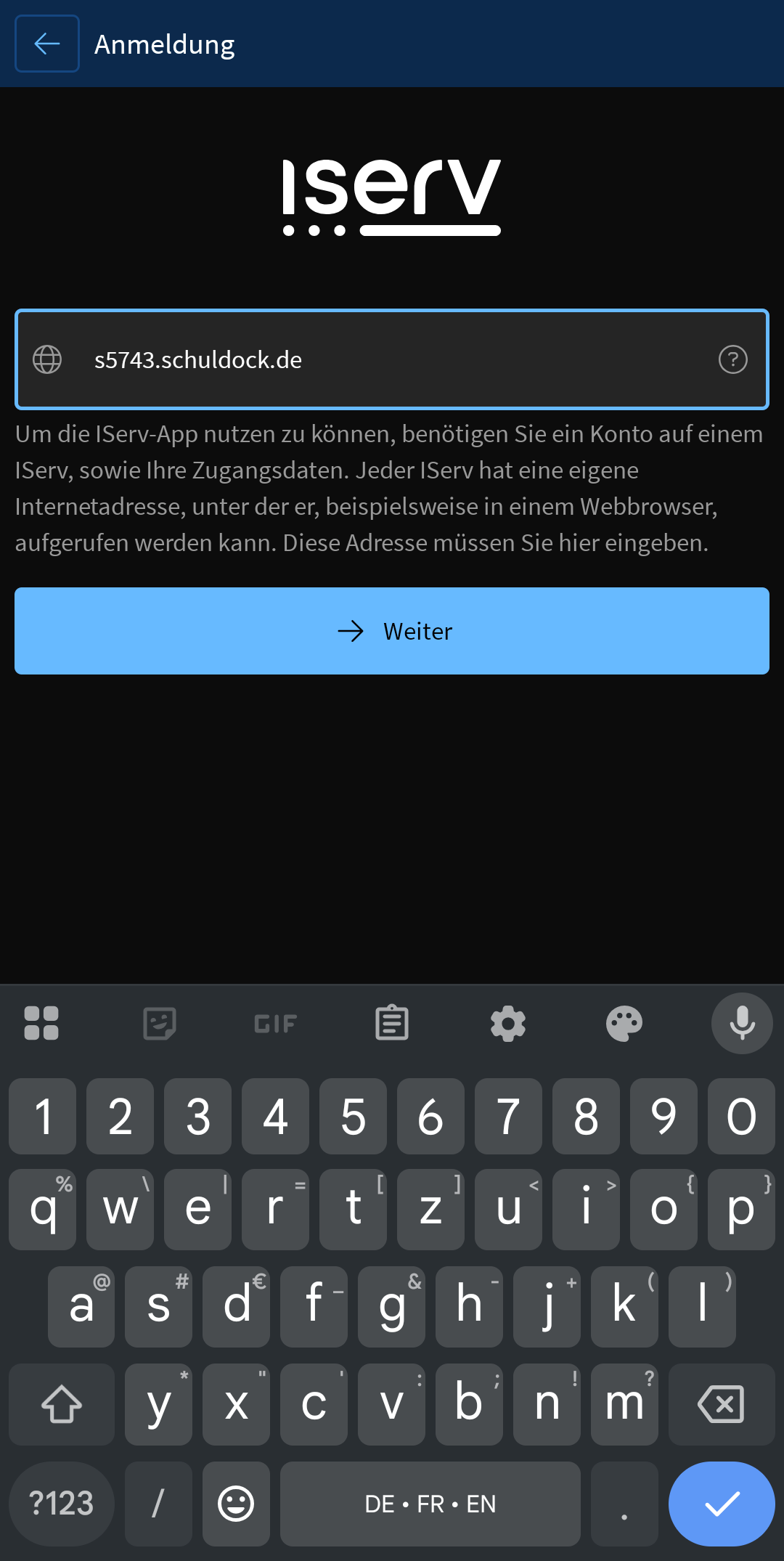Tap the server address input field
The height and width of the screenshot is (1561, 784).
pos(392,359)
